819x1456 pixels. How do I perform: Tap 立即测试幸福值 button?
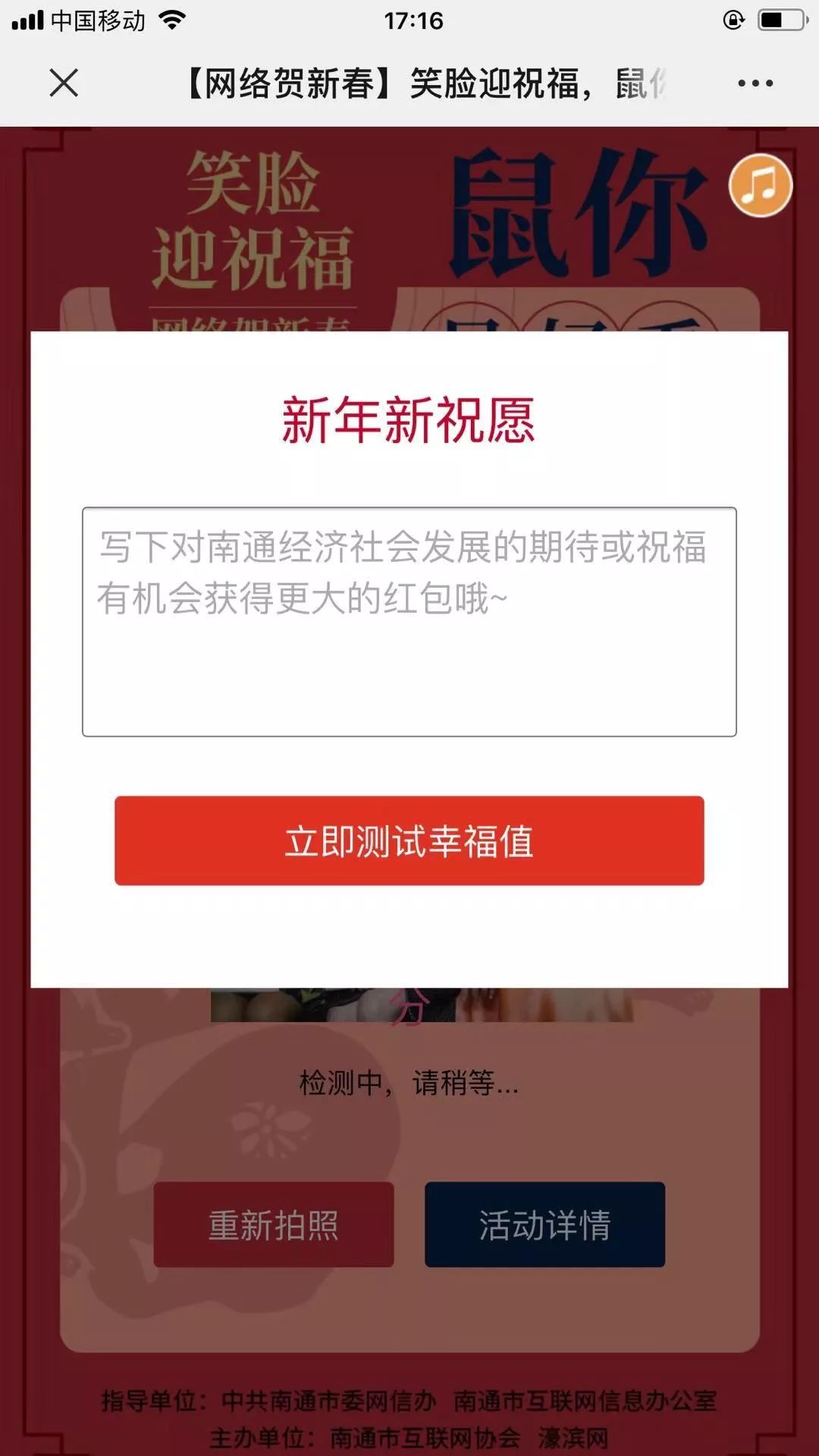point(409,841)
